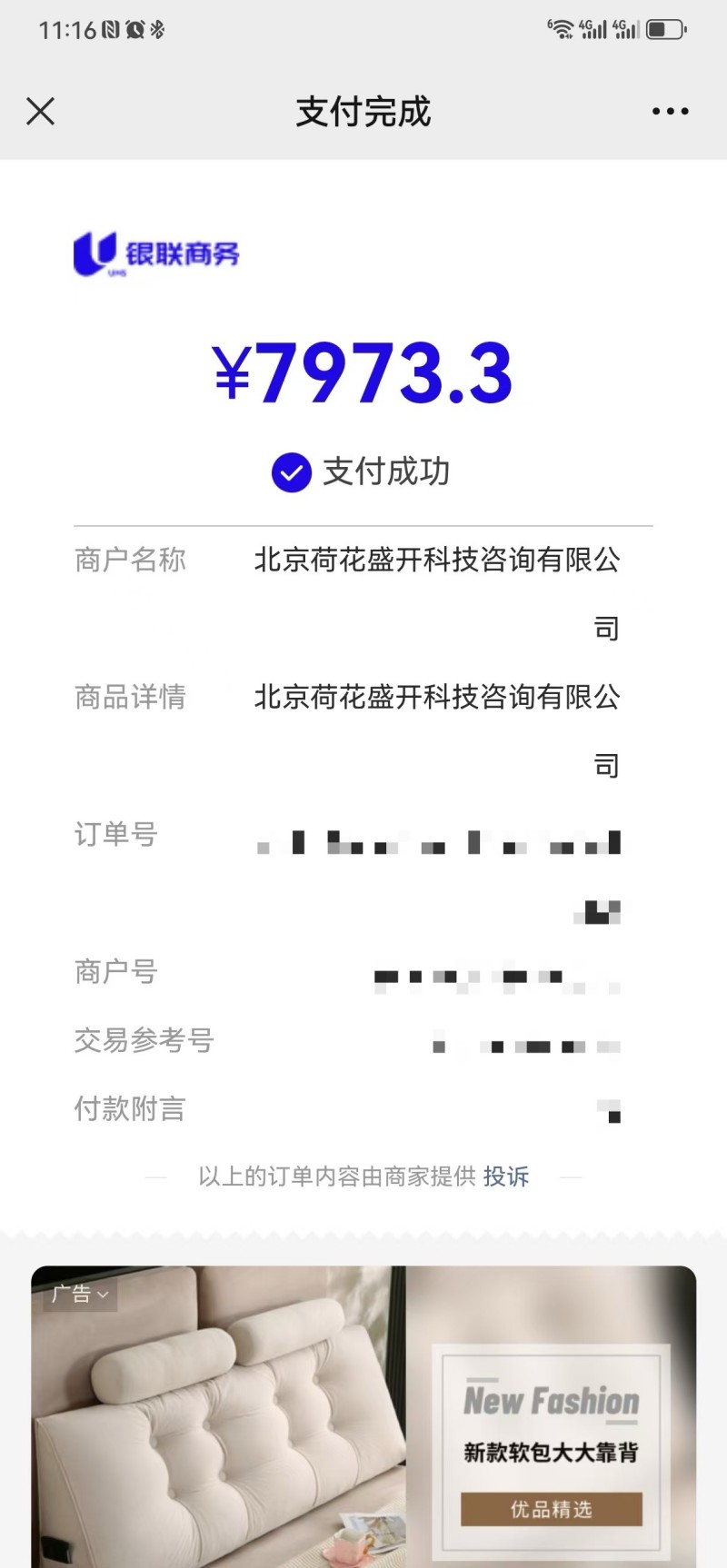Select the 支付完成 title bar
The width and height of the screenshot is (727, 1568).
363,111
